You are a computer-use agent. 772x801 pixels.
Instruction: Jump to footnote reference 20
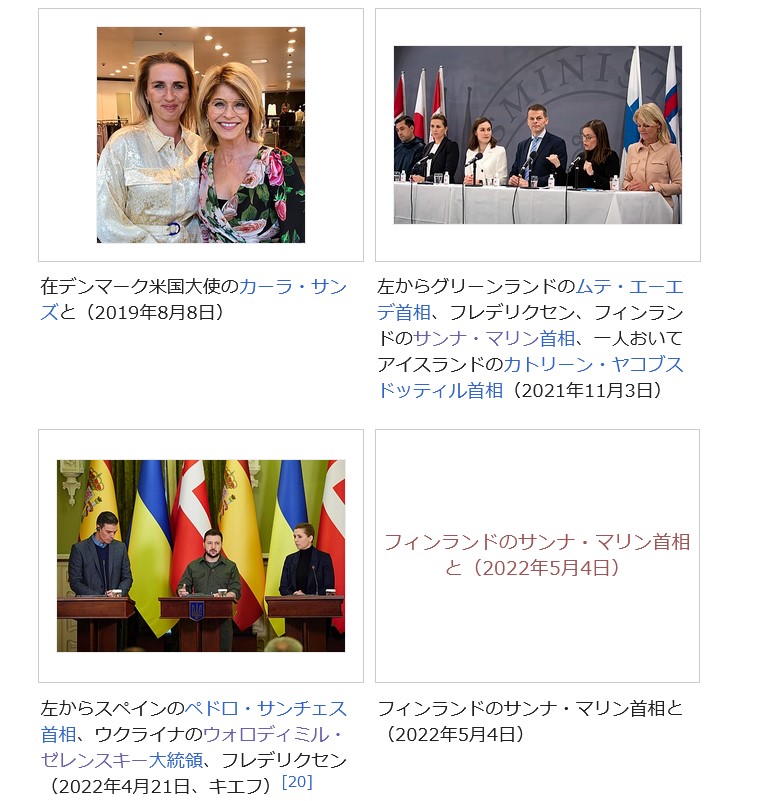(297, 782)
